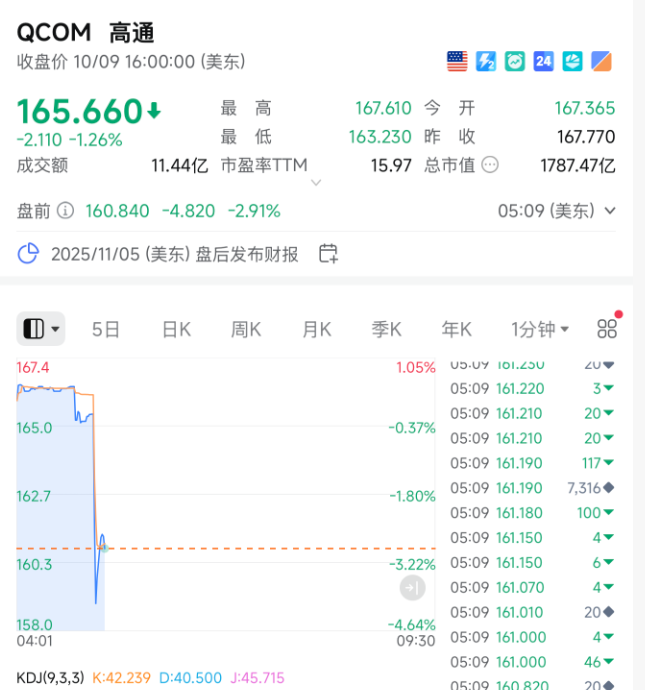Select the 周K chart tab

pyautogui.click(x=246, y=329)
